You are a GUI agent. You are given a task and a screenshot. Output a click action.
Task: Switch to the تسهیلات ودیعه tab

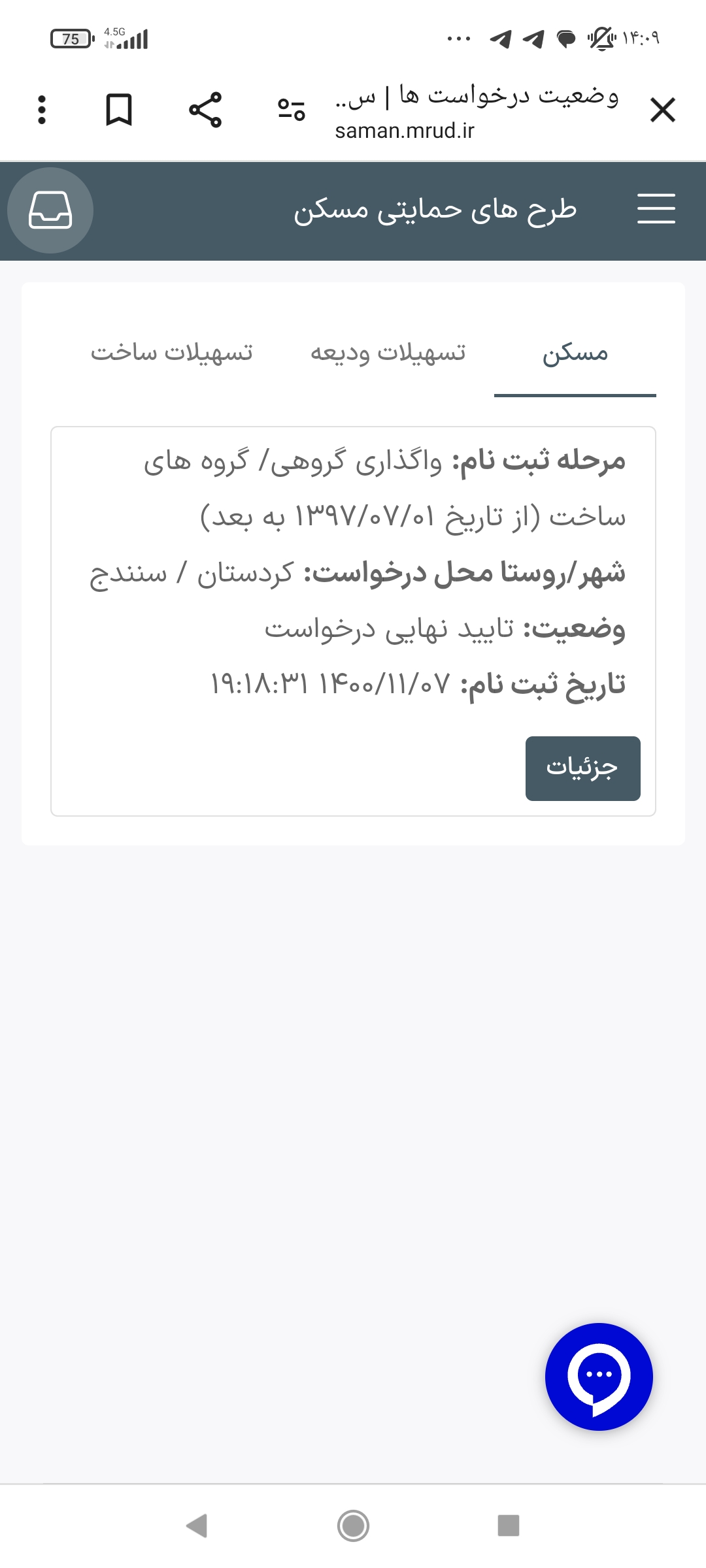tap(388, 353)
